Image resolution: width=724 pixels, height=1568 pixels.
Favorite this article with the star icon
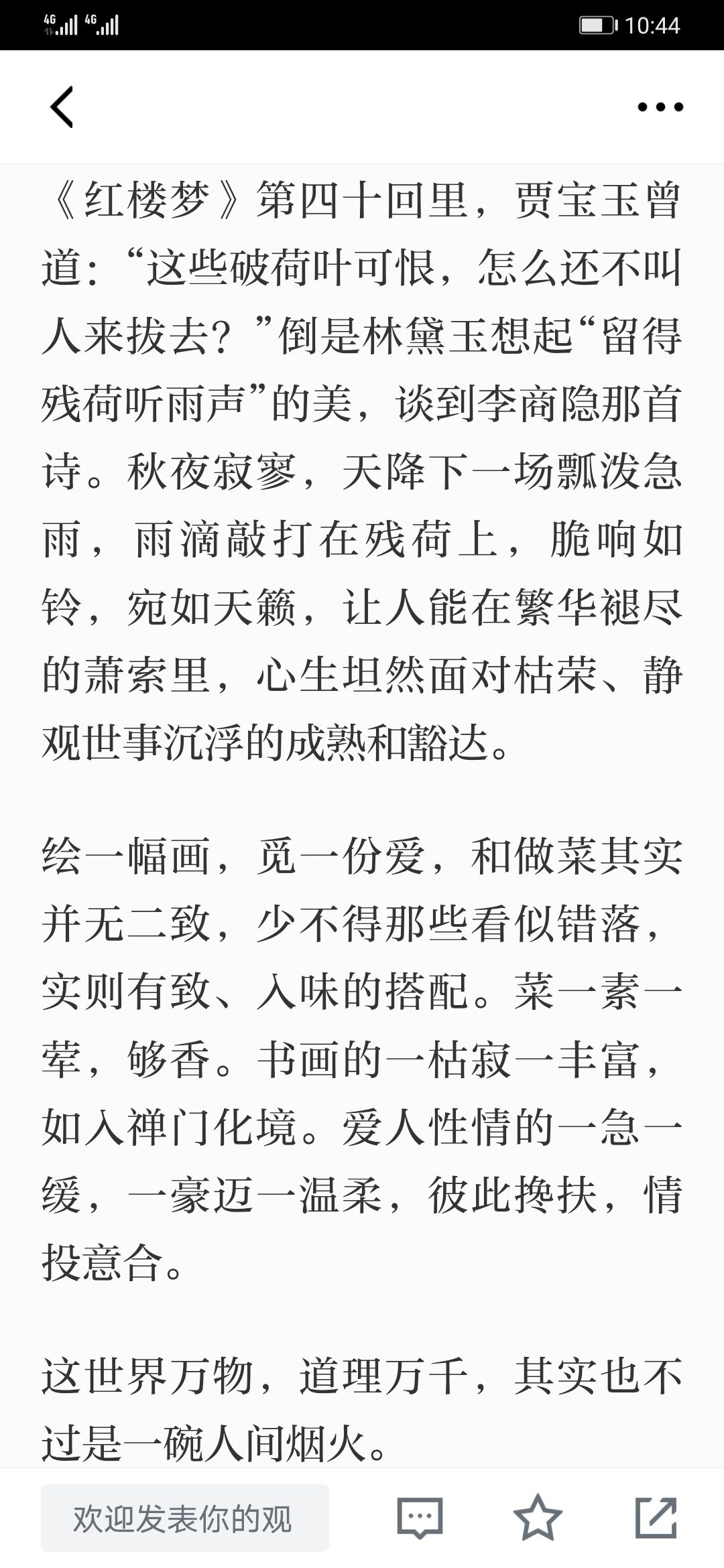538,1518
